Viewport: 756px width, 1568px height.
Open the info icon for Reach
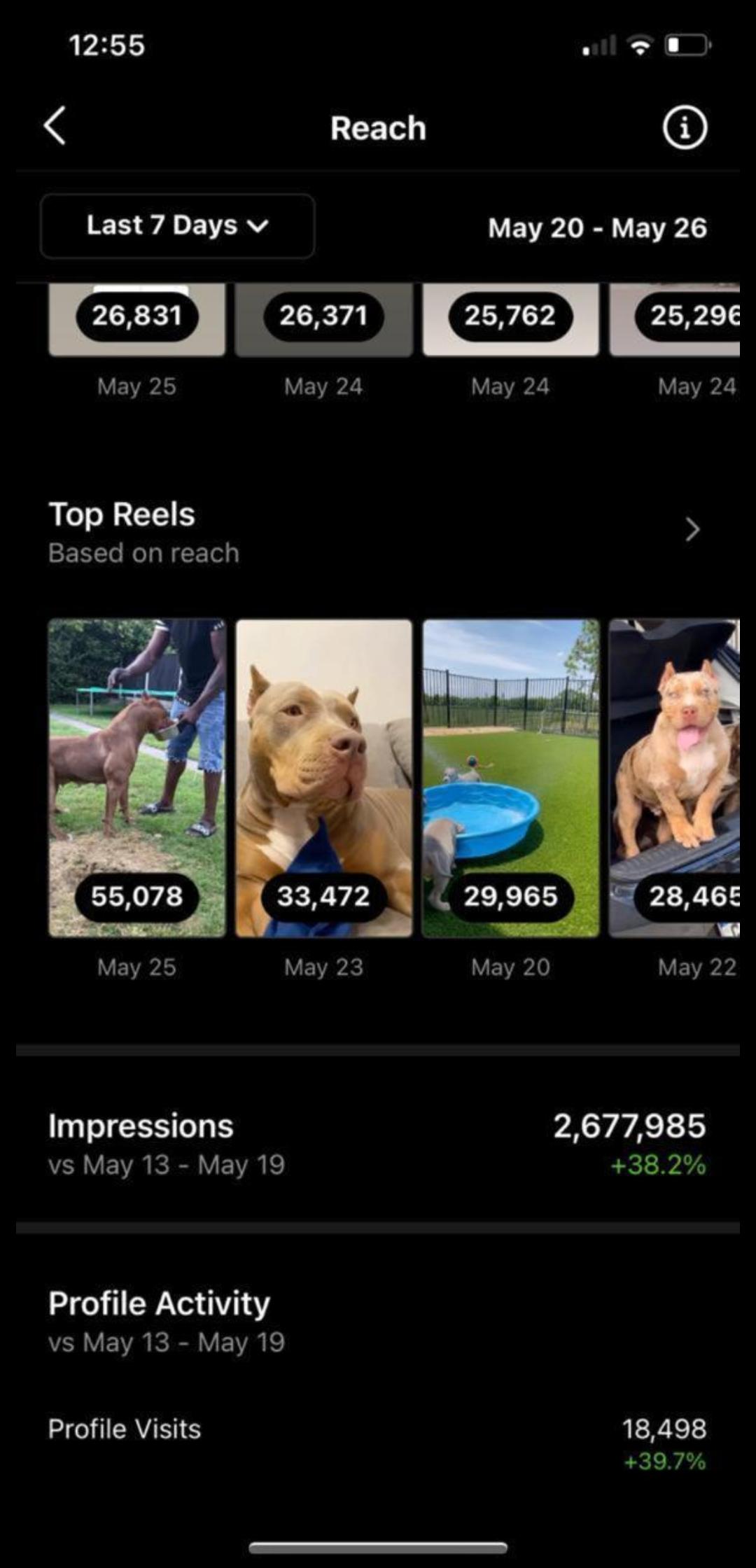[685, 127]
